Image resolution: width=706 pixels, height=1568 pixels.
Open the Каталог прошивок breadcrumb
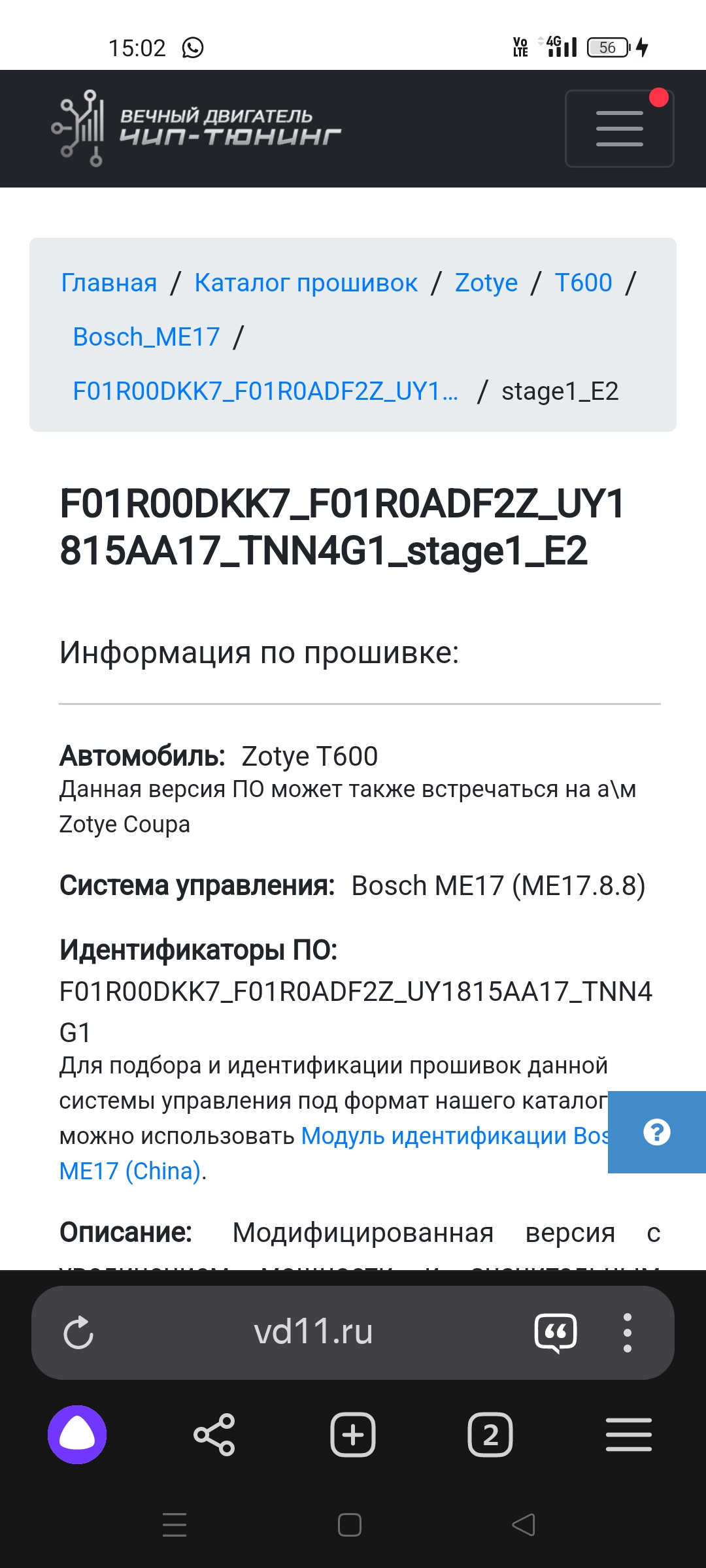point(306,283)
